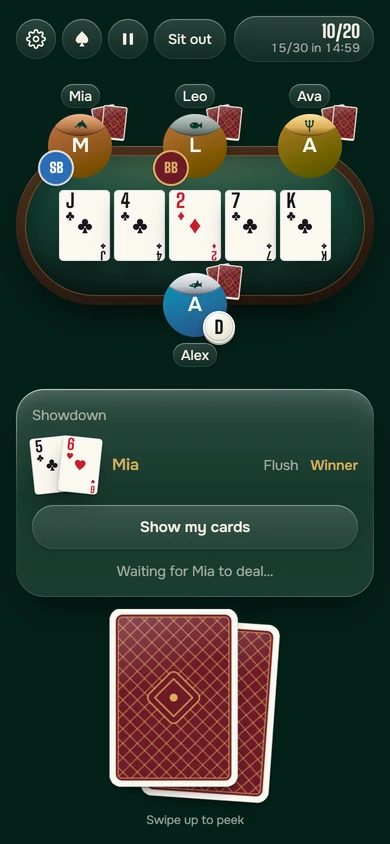Open the 10/20 blinds info pill

pos(304,39)
